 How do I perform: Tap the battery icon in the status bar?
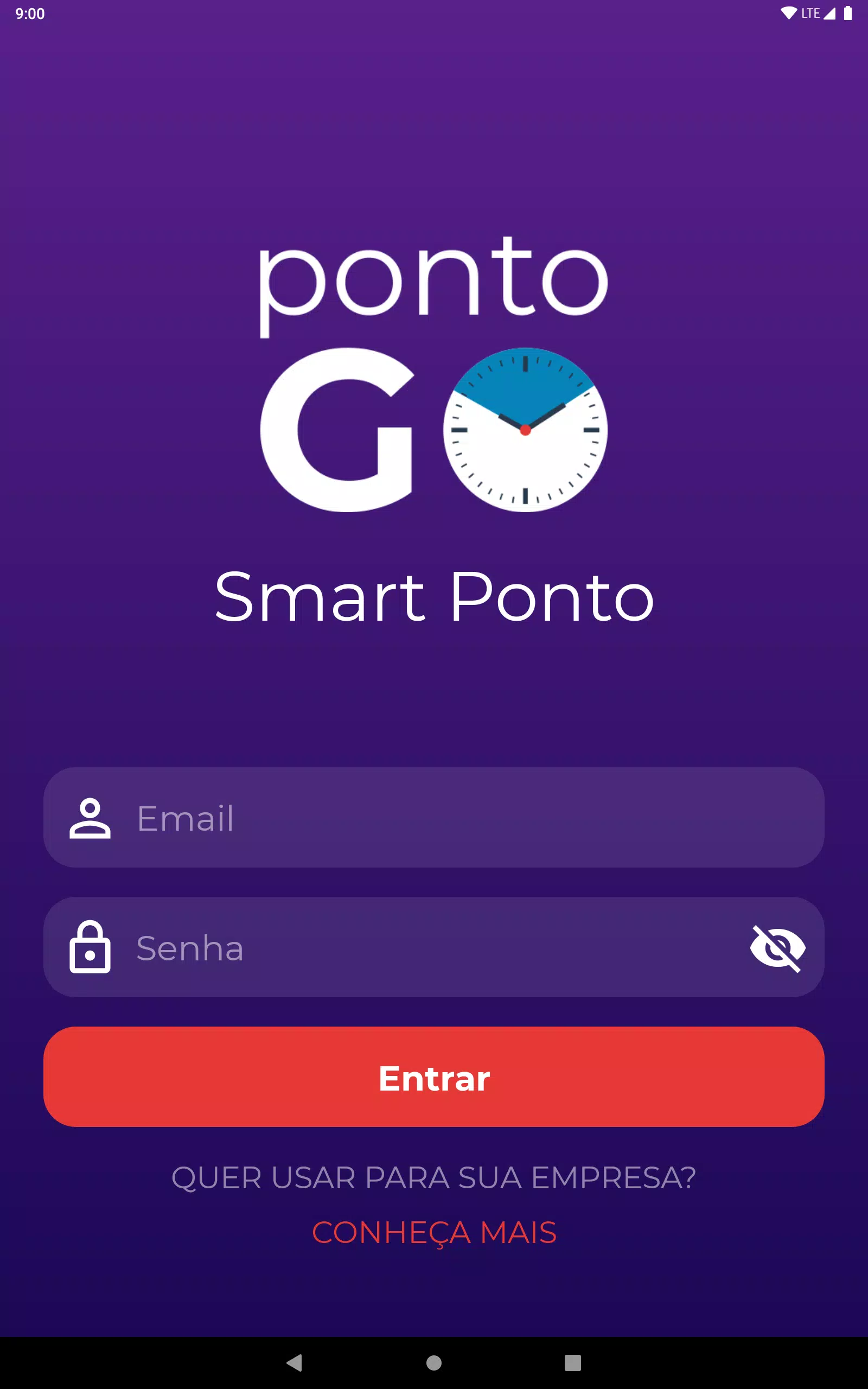click(x=848, y=12)
